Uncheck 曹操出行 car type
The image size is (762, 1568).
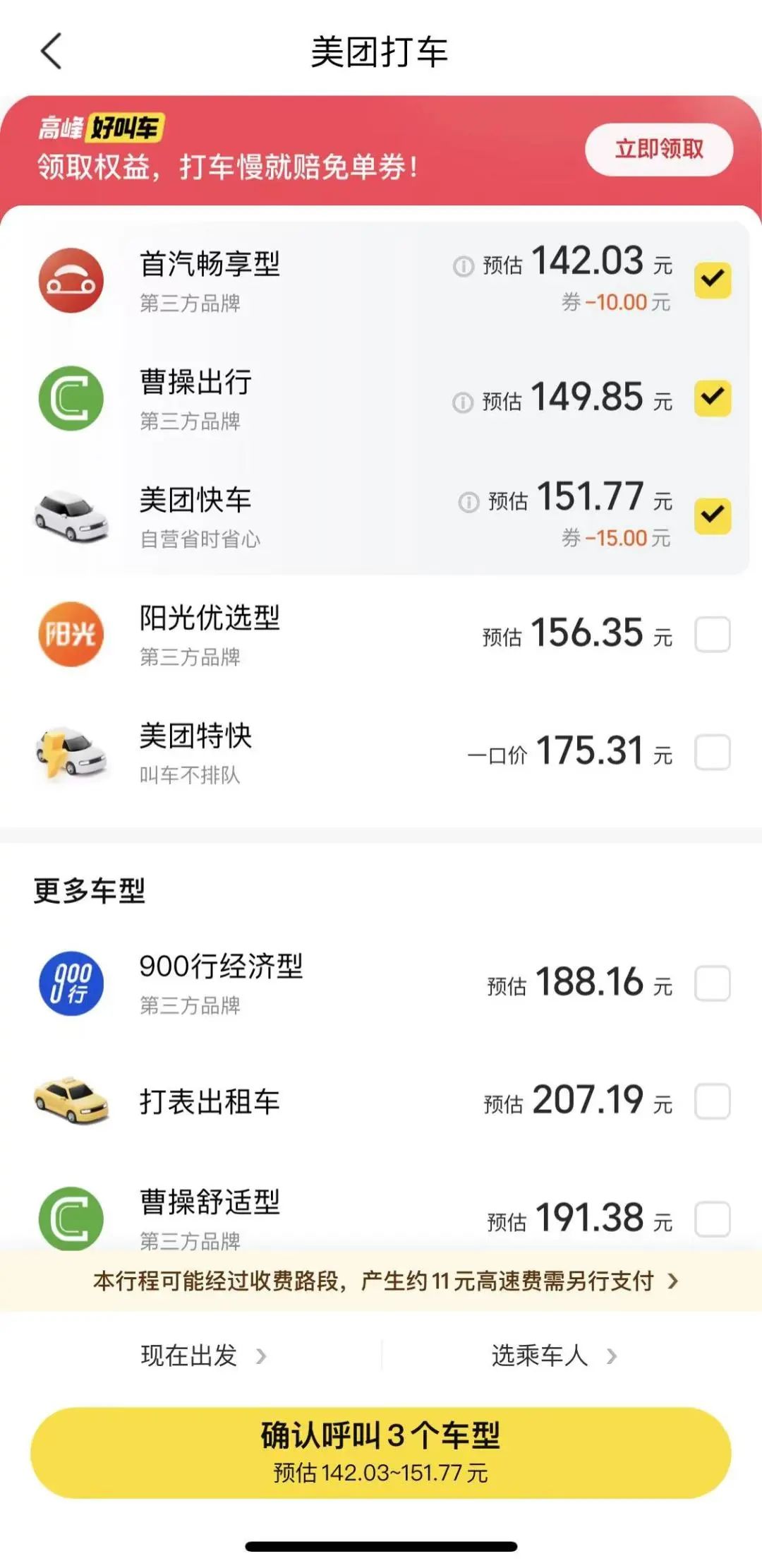pyautogui.click(x=712, y=397)
